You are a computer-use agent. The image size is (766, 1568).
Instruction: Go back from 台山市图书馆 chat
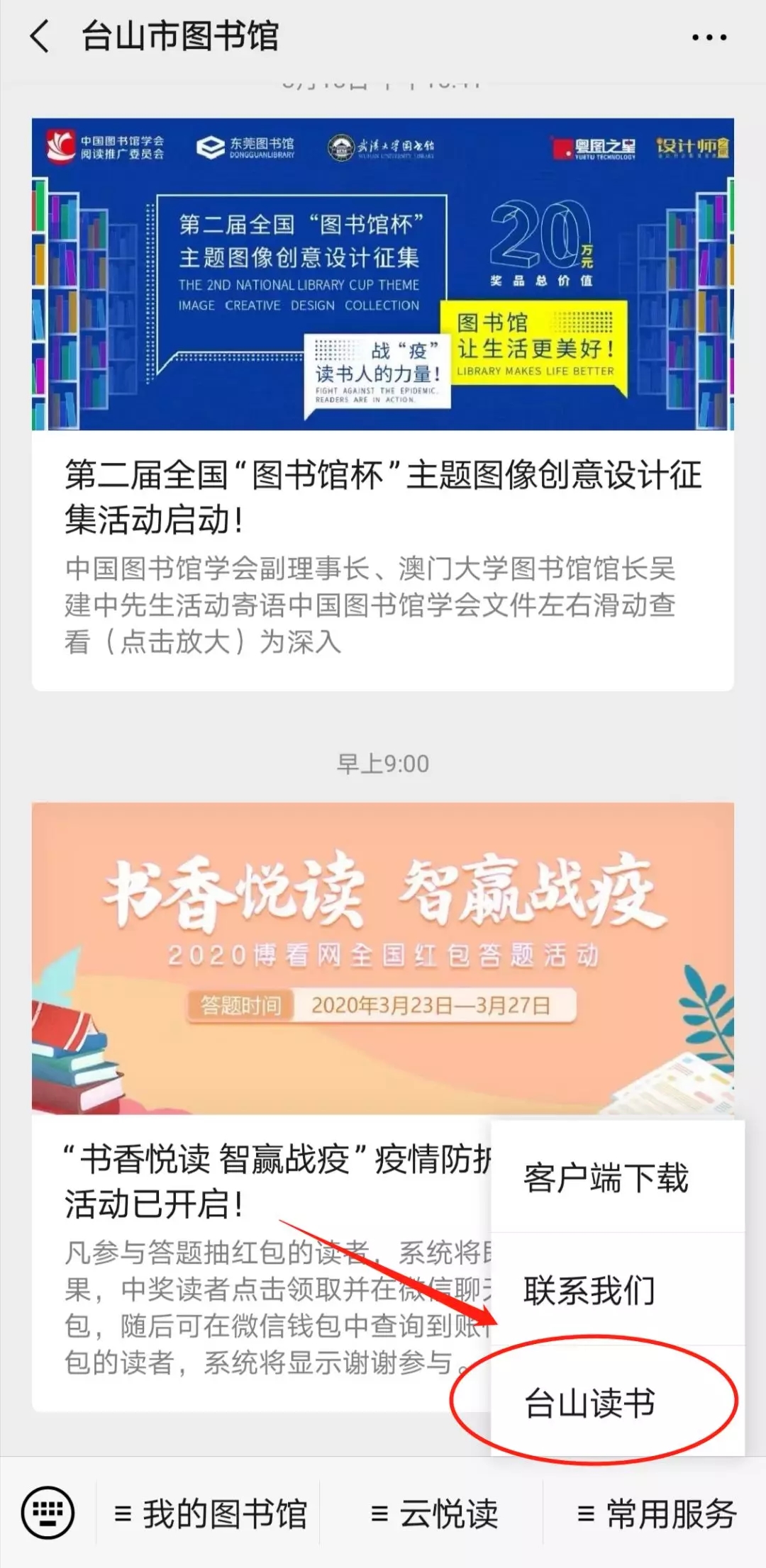pos(41,37)
